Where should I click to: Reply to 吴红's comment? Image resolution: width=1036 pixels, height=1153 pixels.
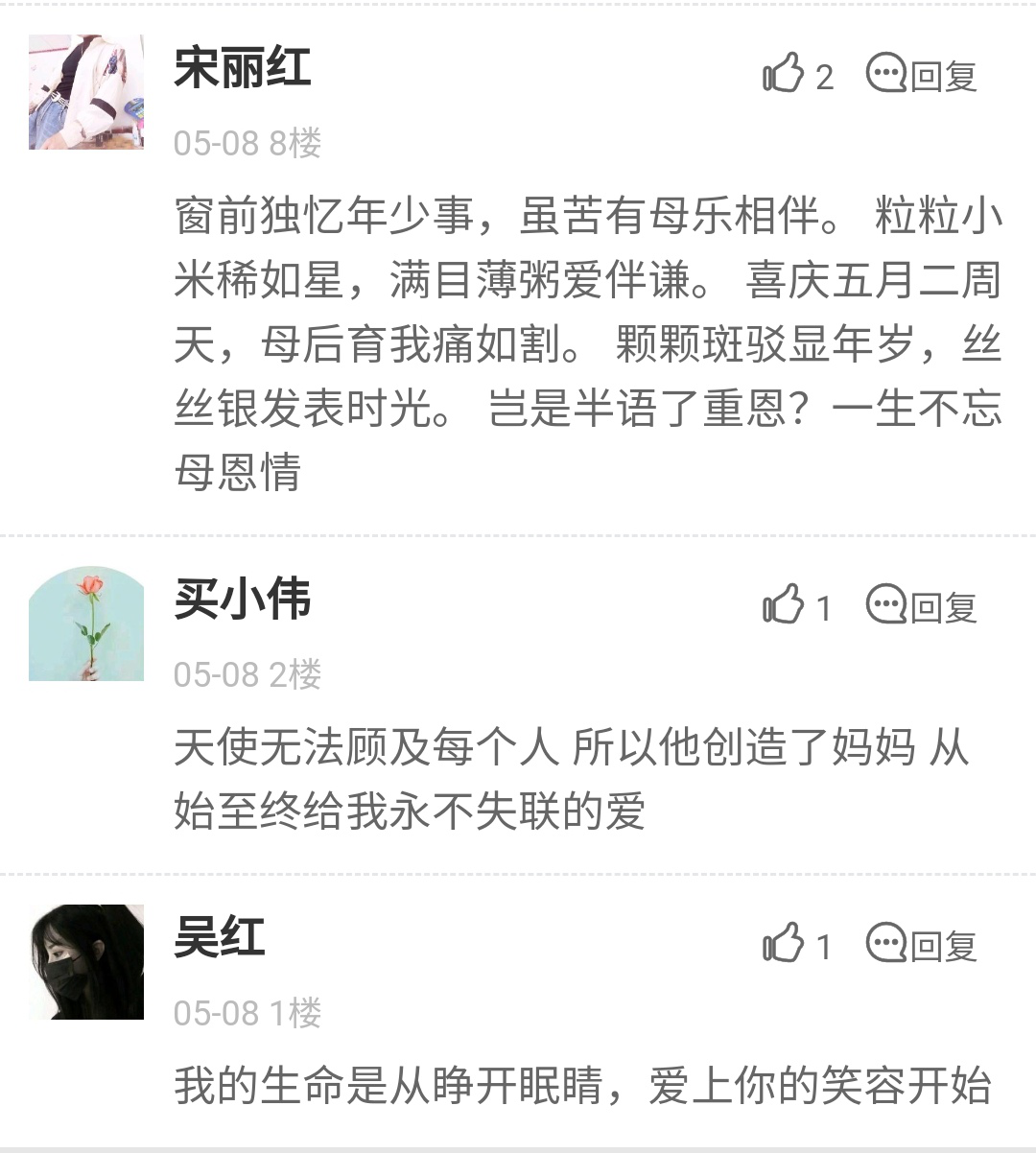pos(921,945)
